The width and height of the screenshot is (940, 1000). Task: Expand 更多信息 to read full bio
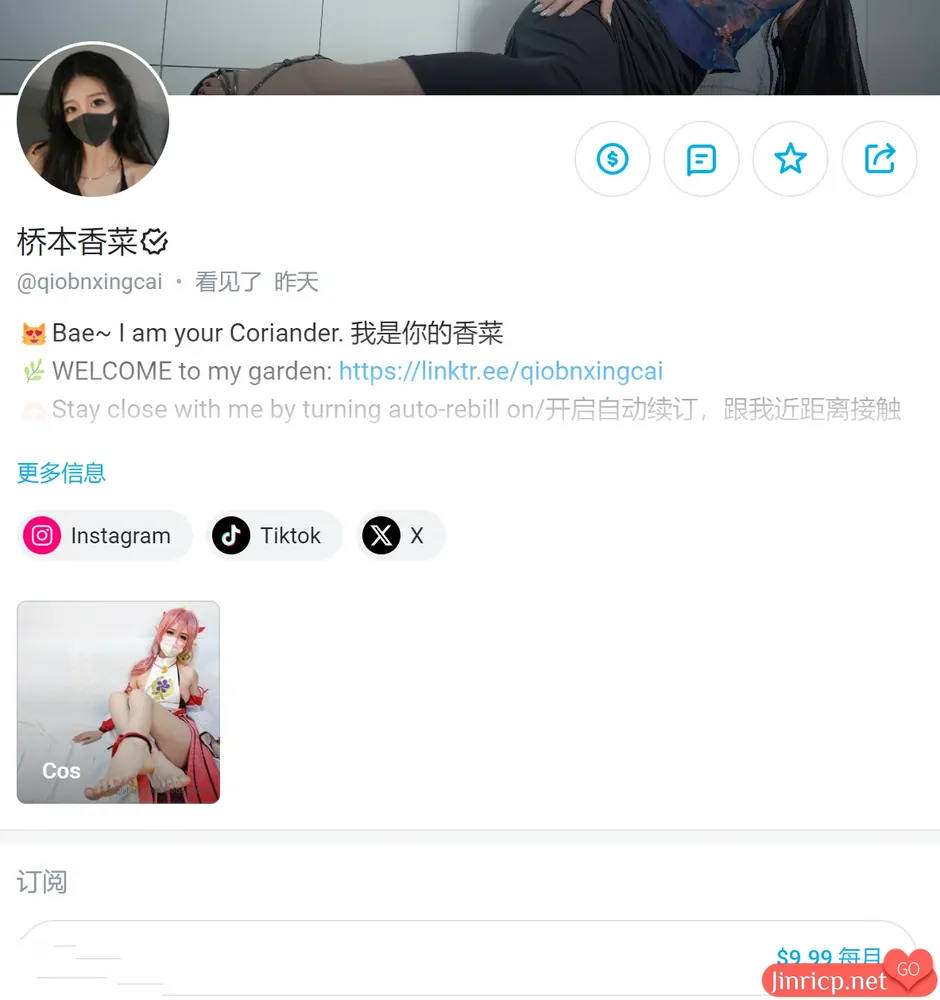(61, 473)
